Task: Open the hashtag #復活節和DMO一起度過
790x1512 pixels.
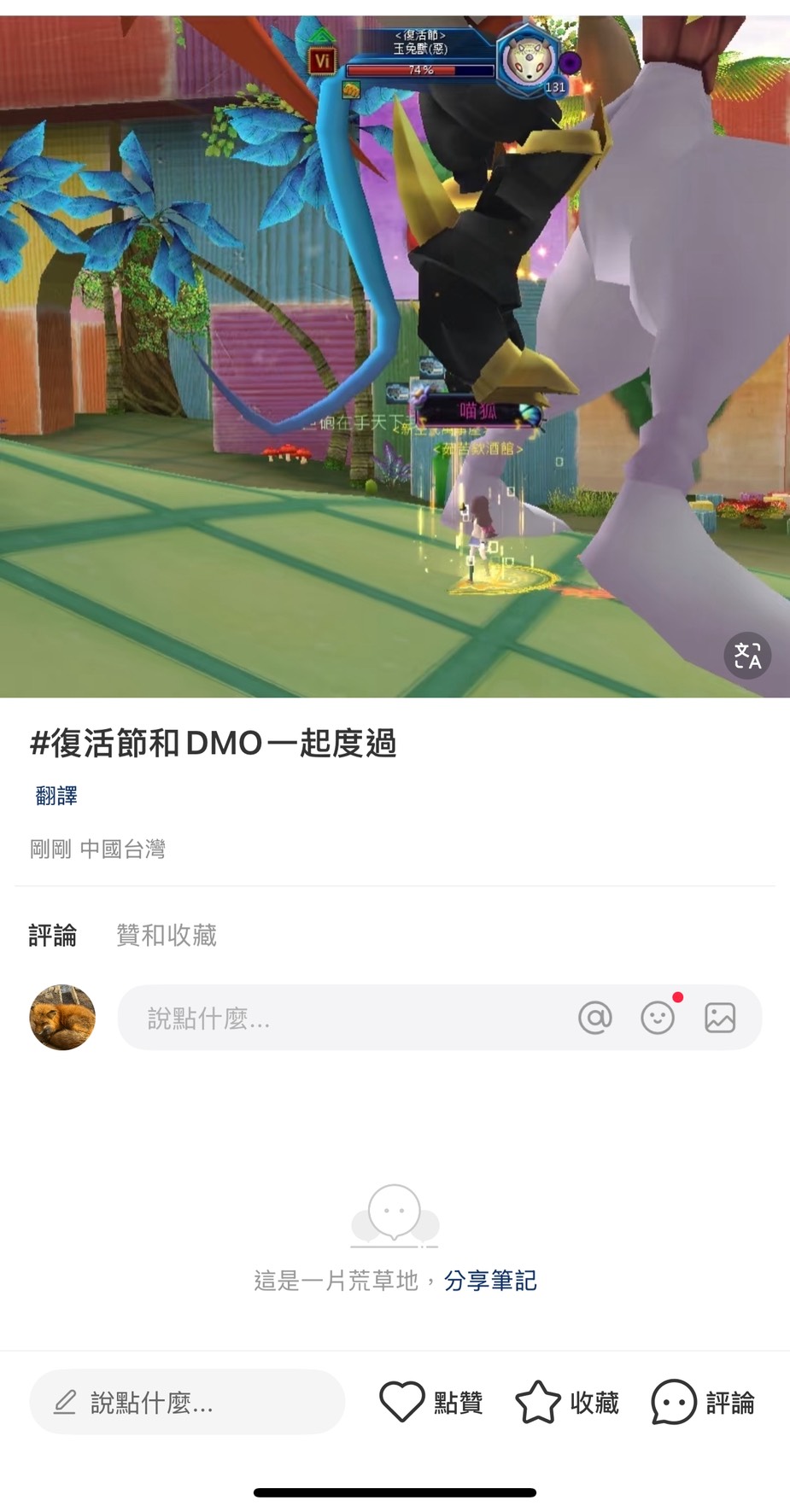Action: tap(214, 744)
